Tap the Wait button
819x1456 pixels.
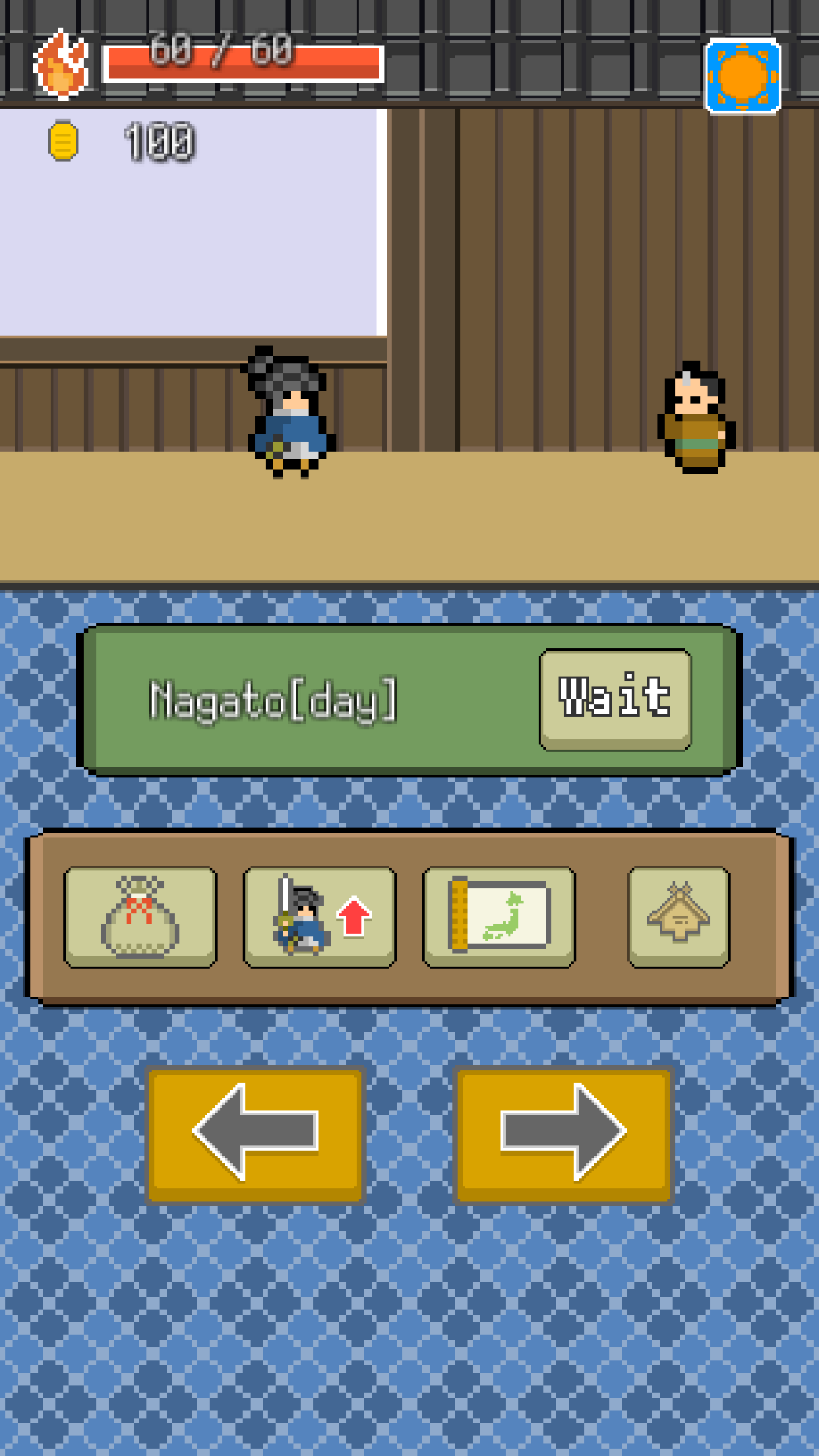tap(615, 699)
